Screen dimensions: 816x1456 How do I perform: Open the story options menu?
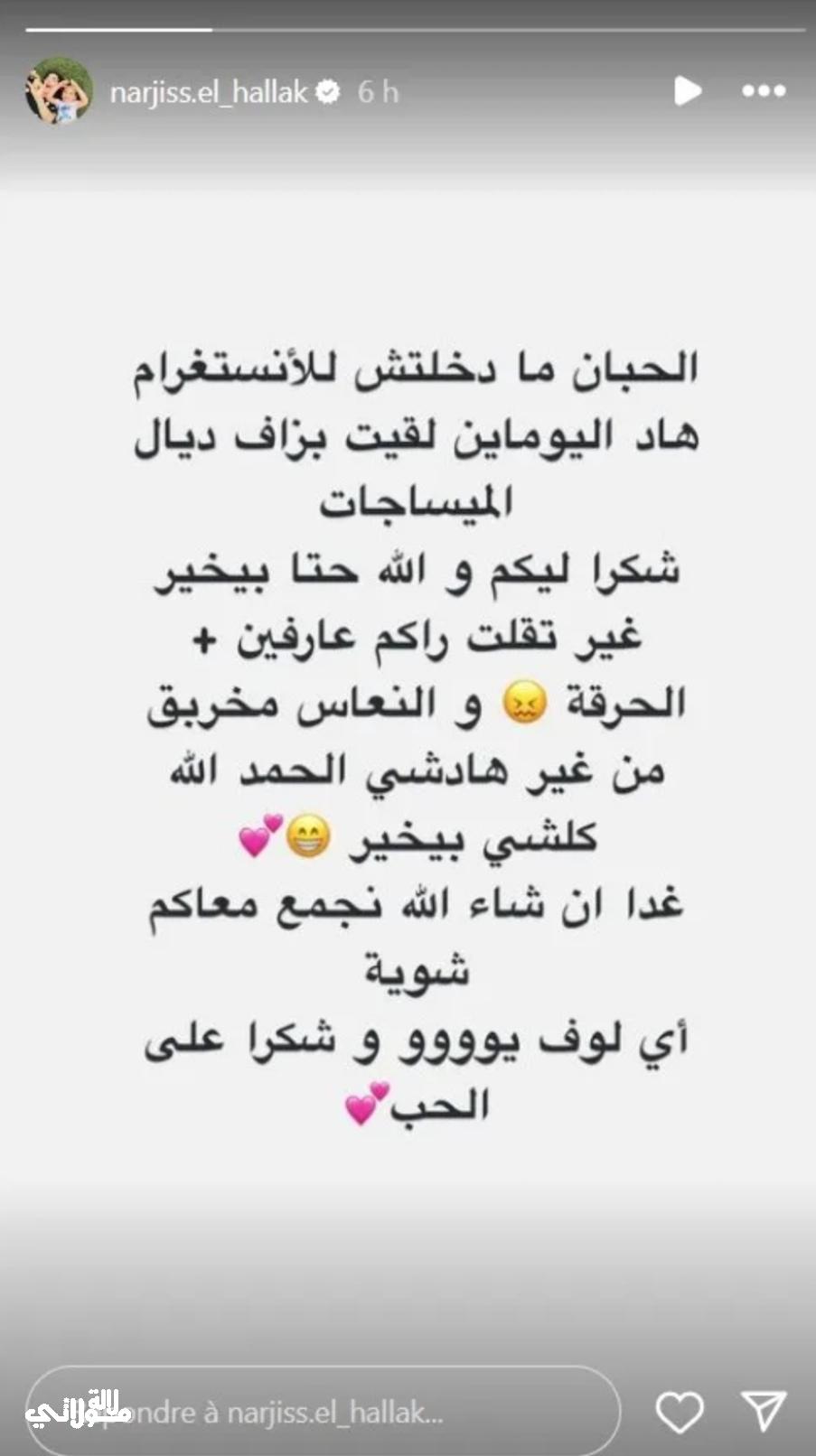click(763, 91)
